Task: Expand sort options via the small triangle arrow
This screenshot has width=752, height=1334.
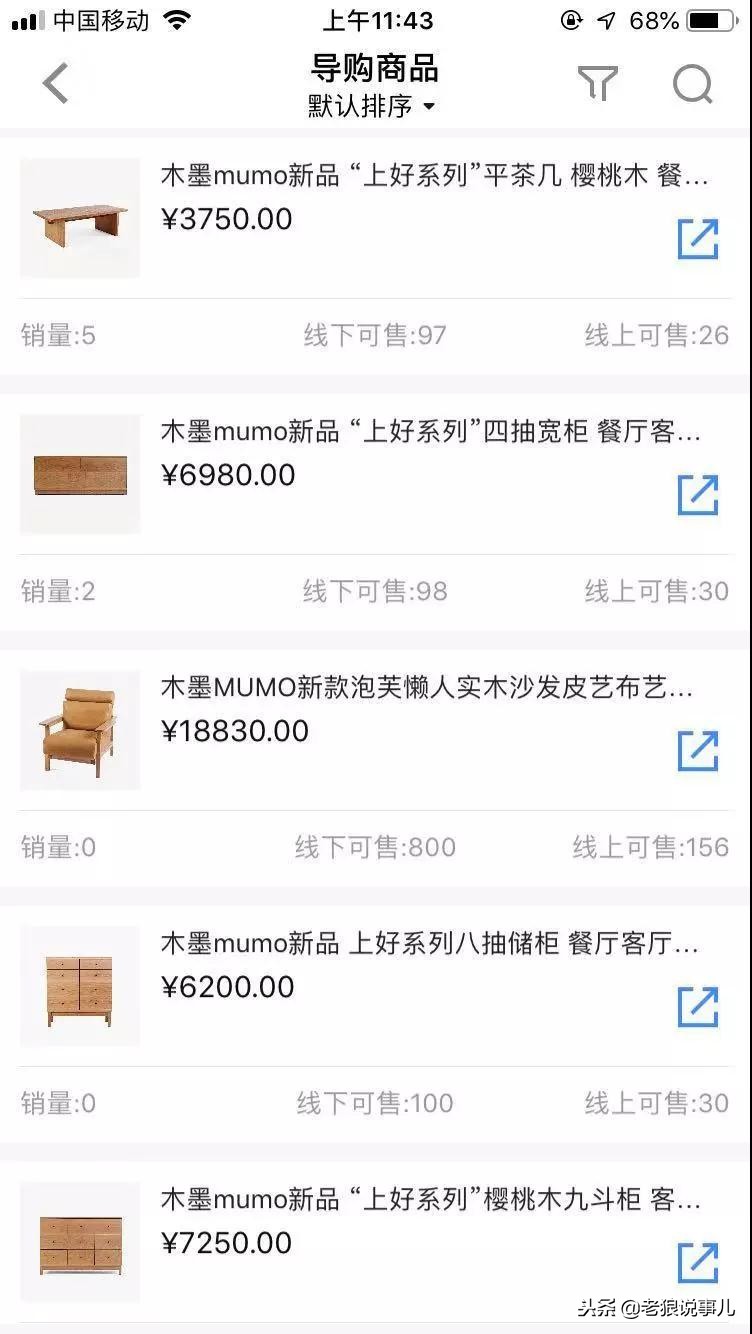Action: tap(430, 106)
